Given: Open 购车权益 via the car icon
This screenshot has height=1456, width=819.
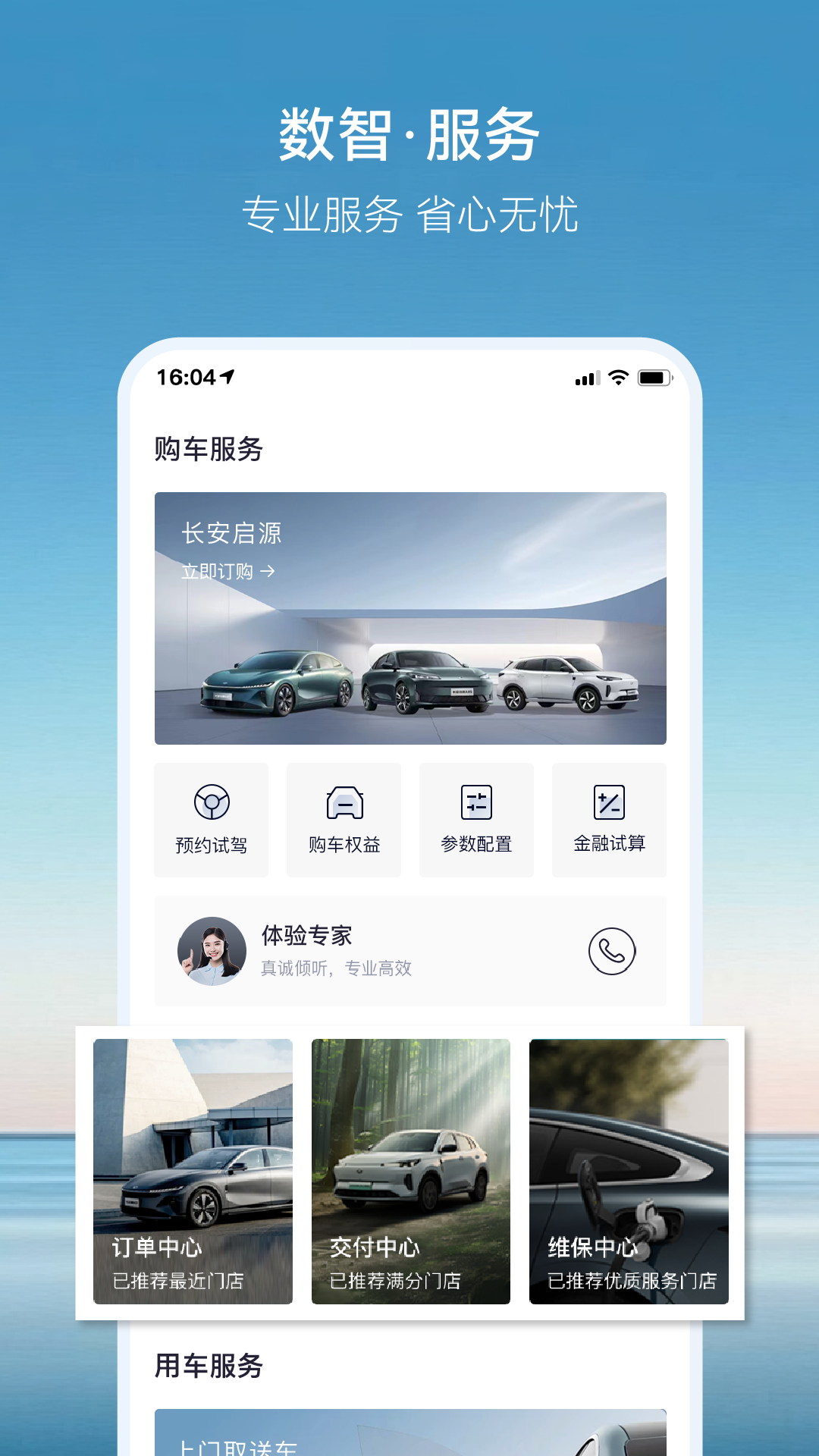Looking at the screenshot, I should click(x=344, y=802).
